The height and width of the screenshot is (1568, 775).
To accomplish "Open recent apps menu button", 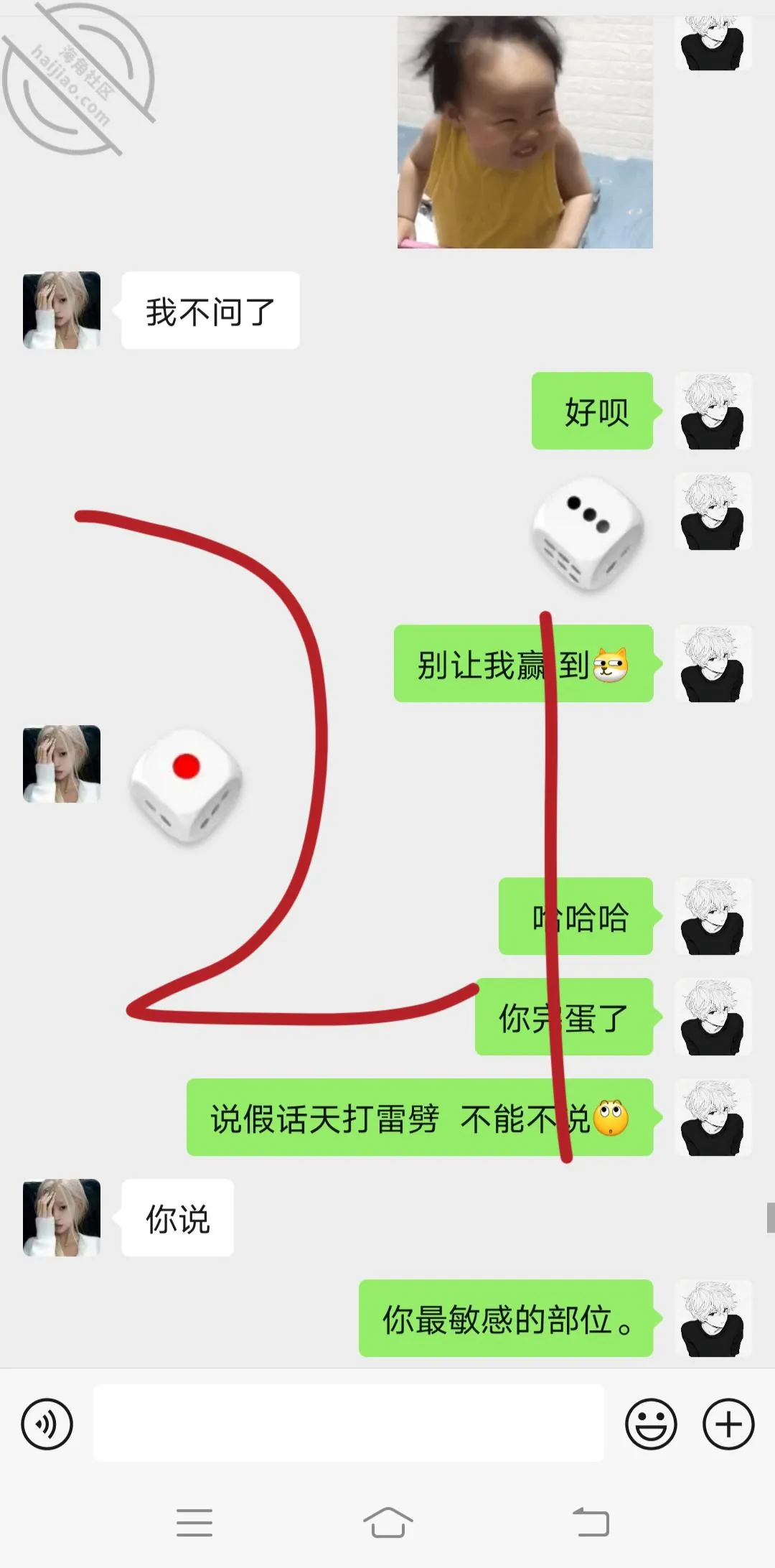I will (194, 1522).
